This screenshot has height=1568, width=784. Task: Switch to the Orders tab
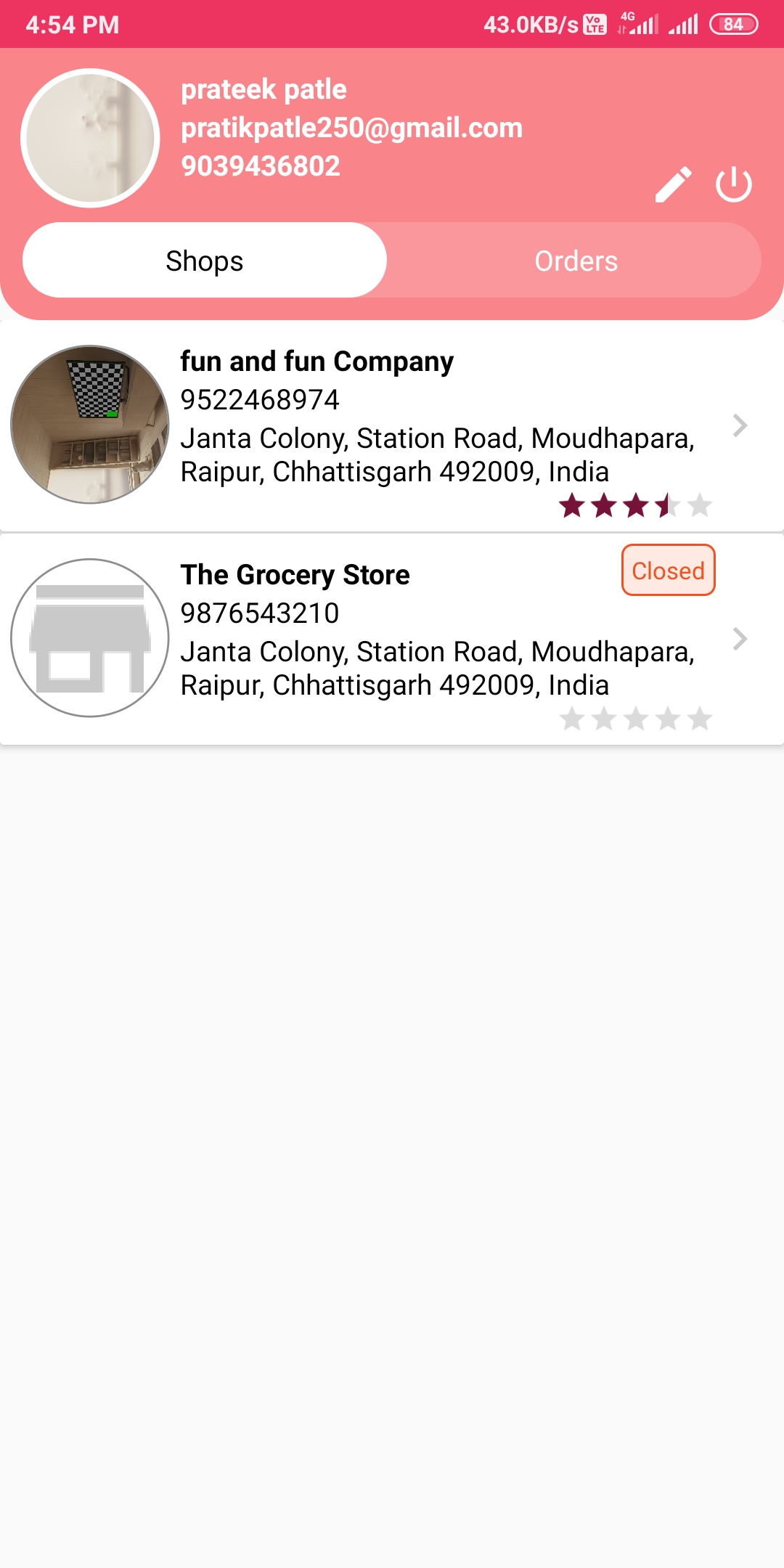tap(576, 261)
